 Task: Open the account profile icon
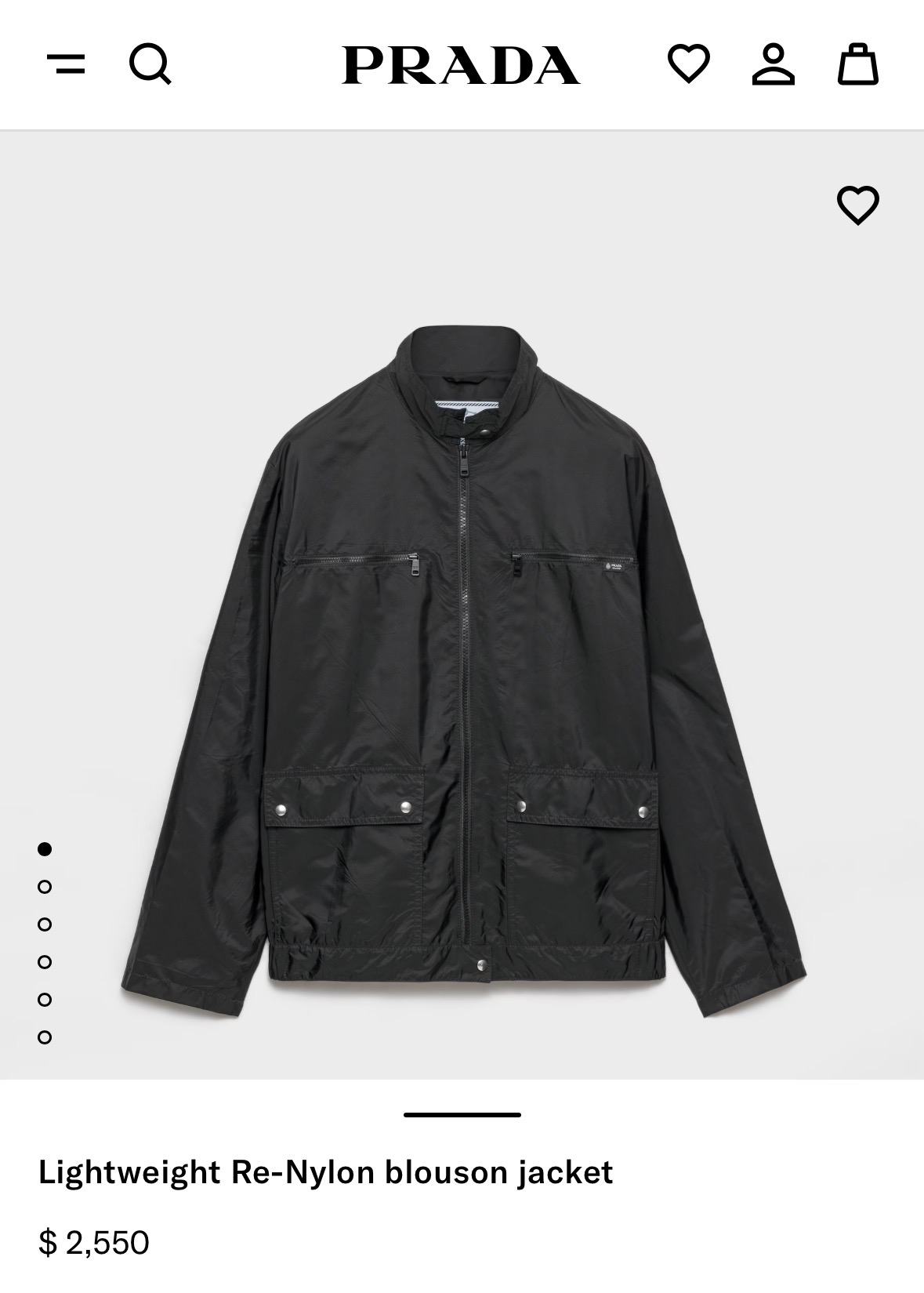[x=773, y=64]
